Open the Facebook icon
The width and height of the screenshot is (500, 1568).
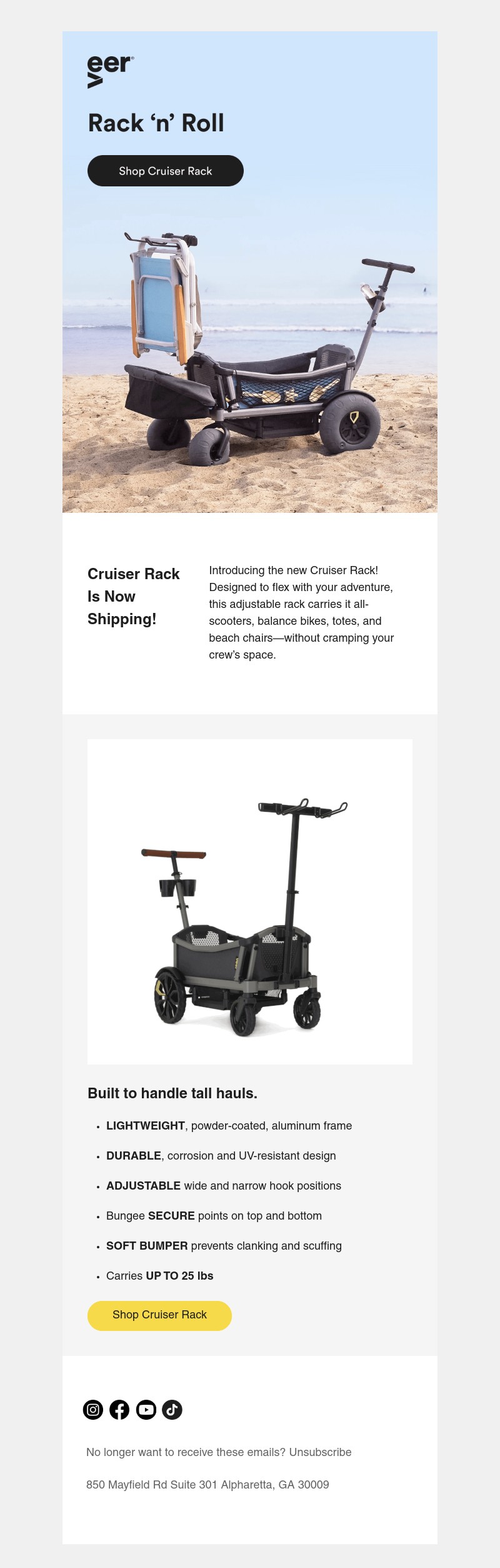tap(119, 1409)
